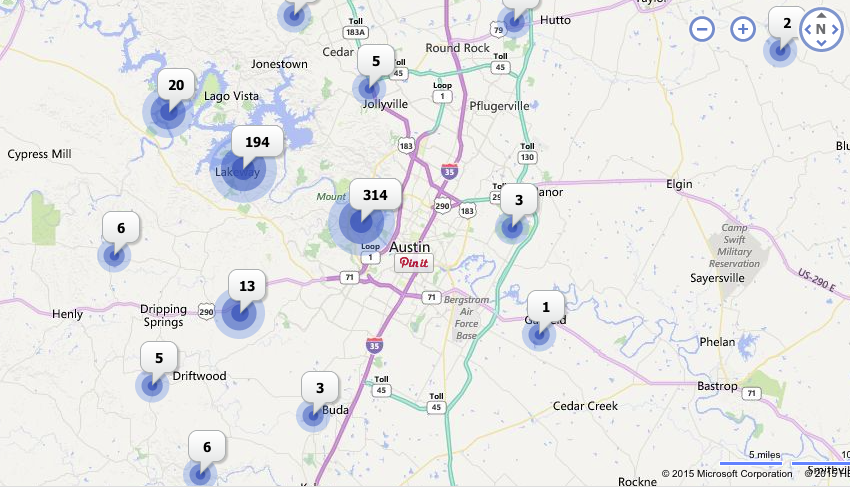Open the 13 cluster near Dripping Springs
The image size is (850, 489).
[238, 314]
